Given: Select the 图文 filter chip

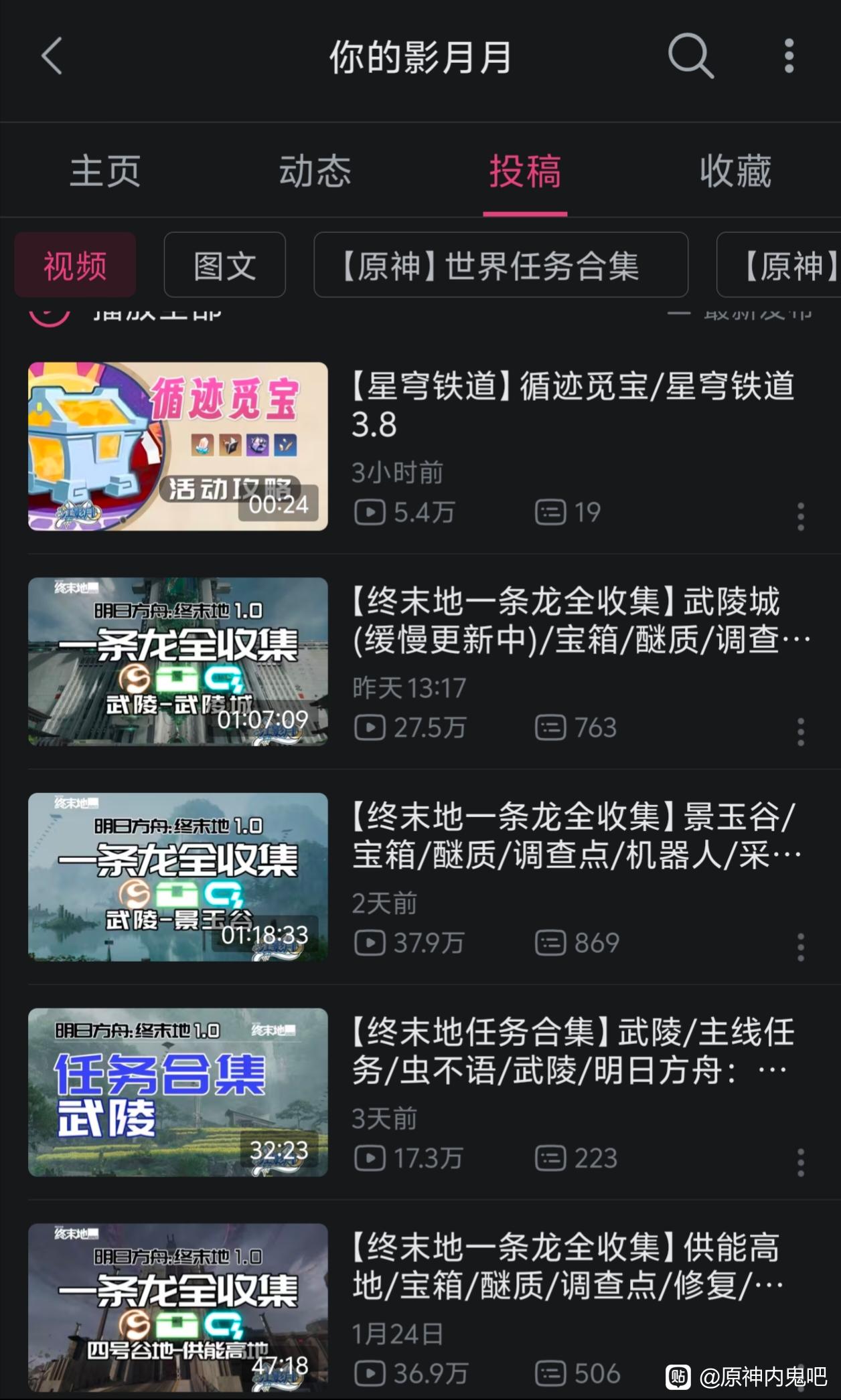Looking at the screenshot, I should [225, 265].
